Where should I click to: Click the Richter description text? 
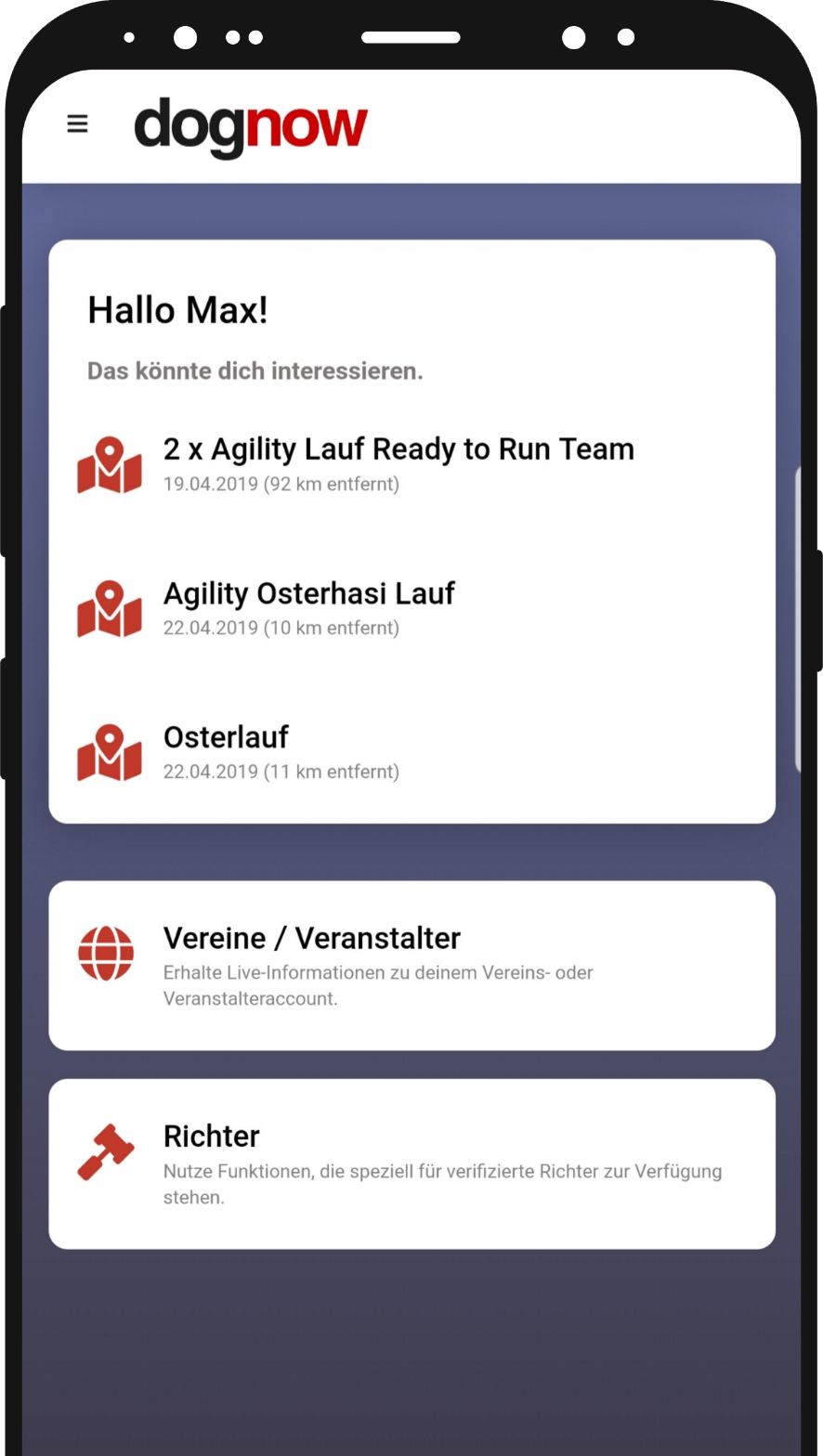442,1184
